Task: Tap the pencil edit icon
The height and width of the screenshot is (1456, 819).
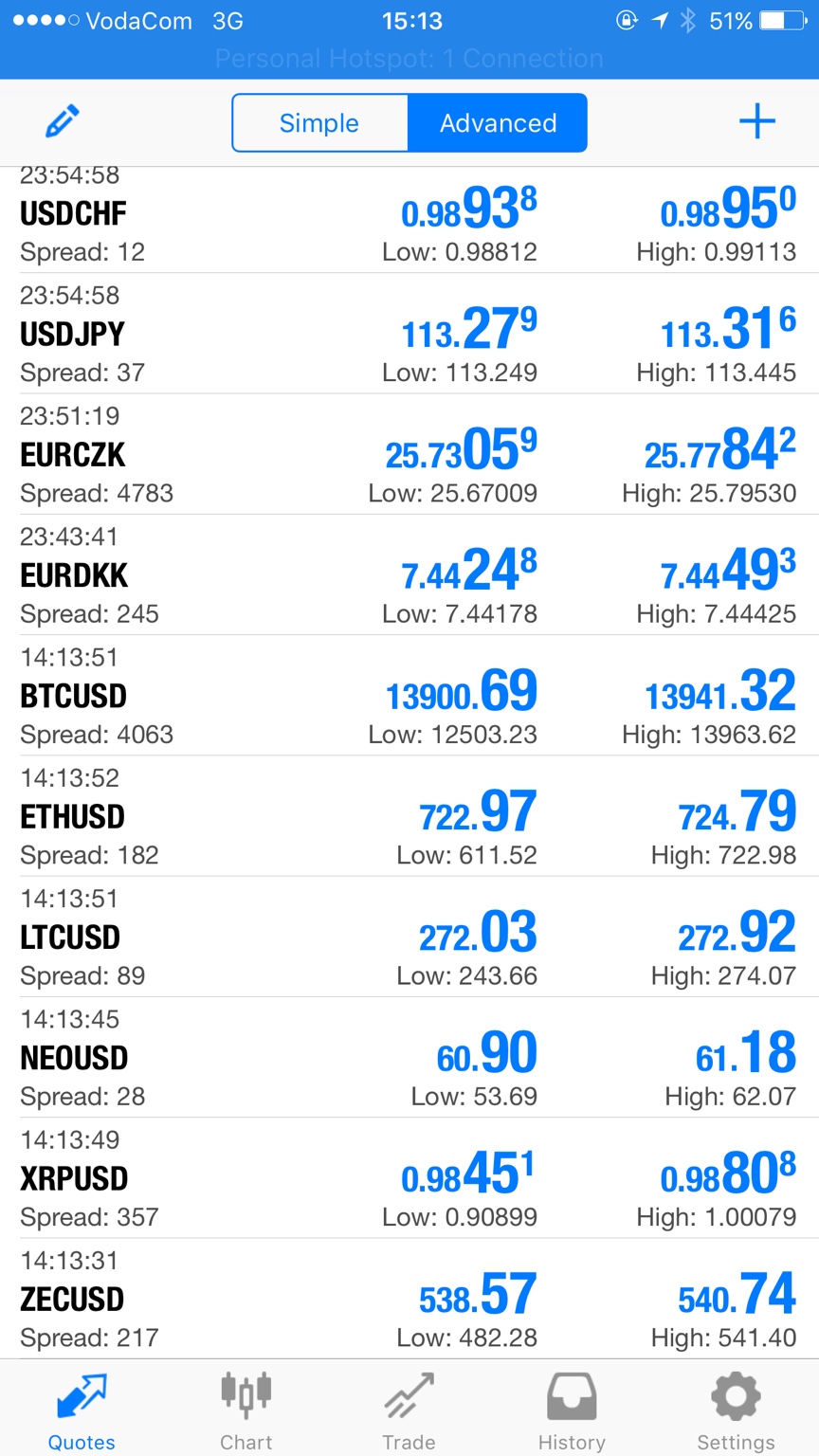Action: coord(63,122)
